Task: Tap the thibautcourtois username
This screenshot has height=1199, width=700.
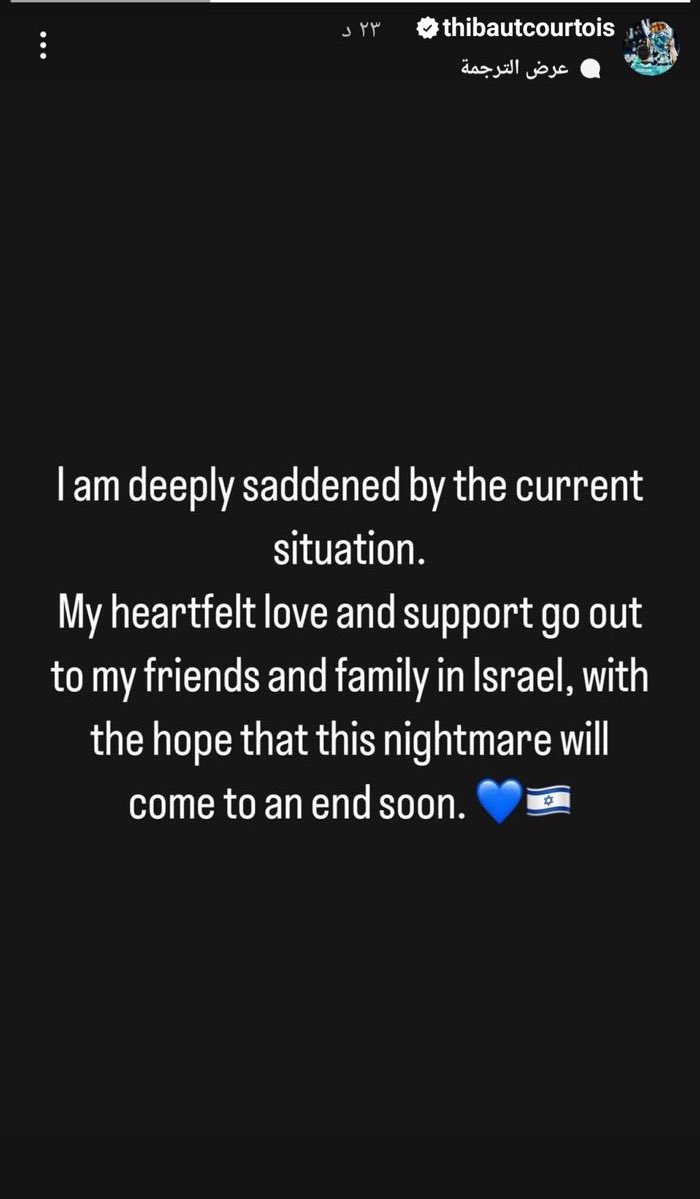Action: click(x=527, y=29)
